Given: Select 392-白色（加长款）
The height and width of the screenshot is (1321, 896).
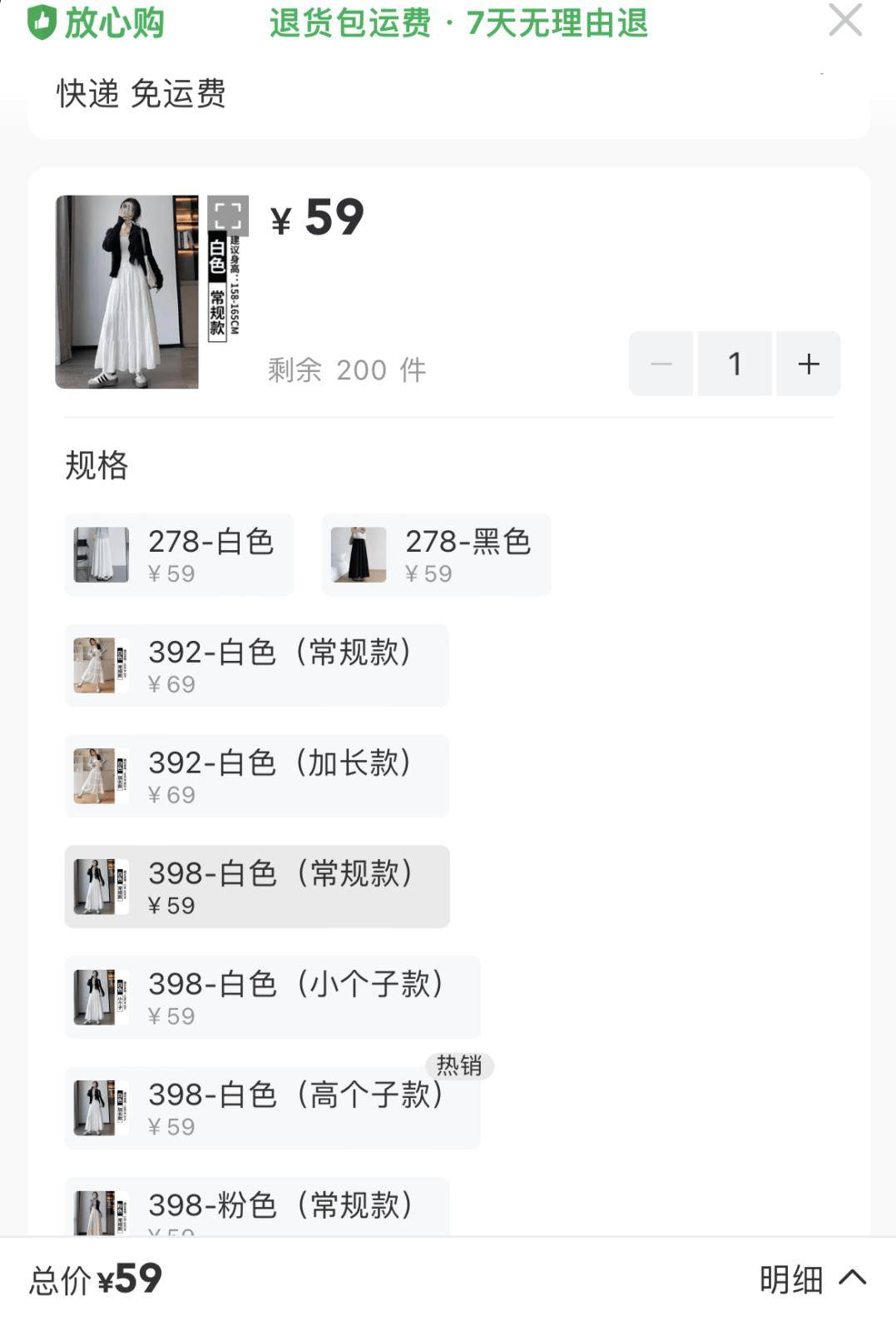Looking at the screenshot, I should coord(256,777).
